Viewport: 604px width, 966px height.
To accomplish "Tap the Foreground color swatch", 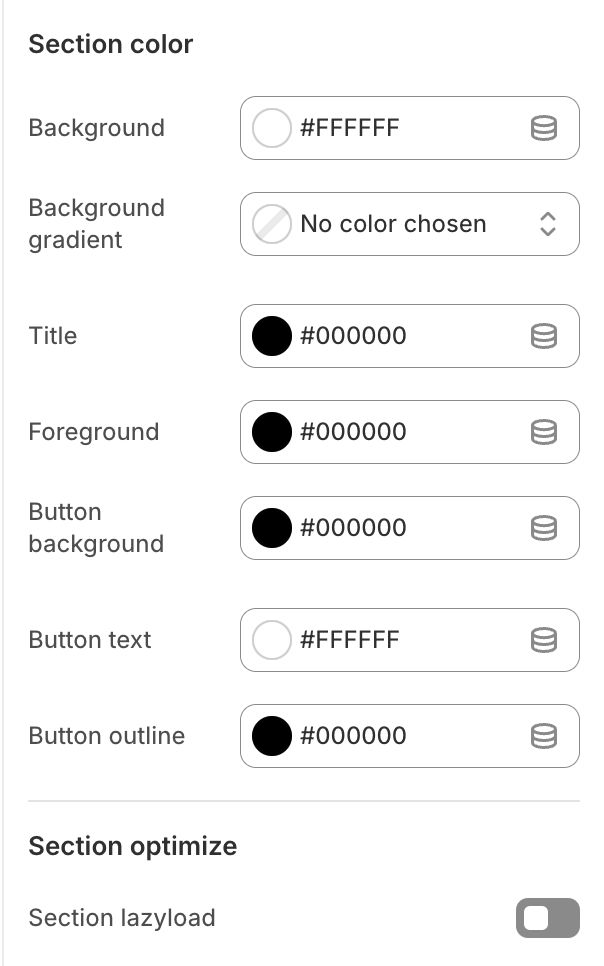I will point(272,432).
